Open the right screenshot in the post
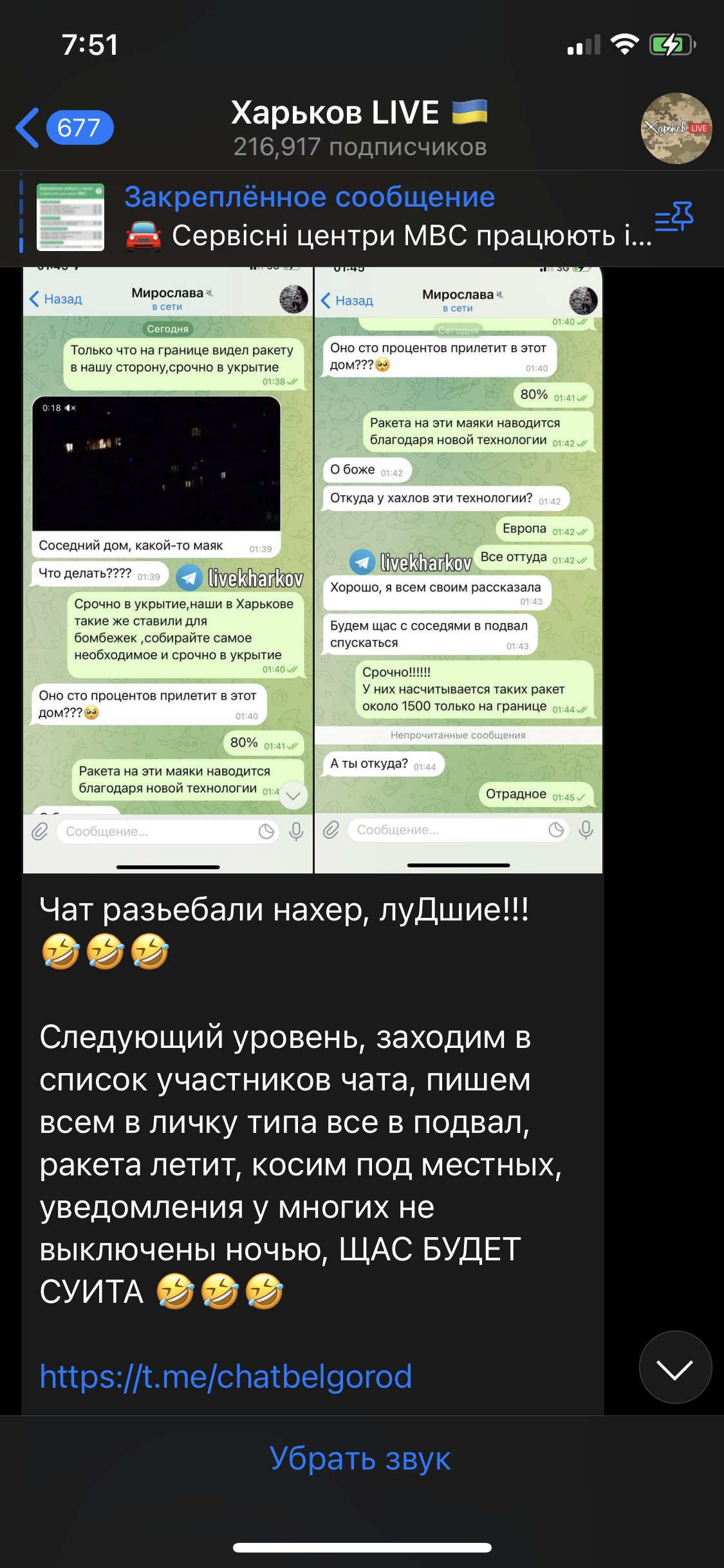This screenshot has width=724, height=1568. 458,570
